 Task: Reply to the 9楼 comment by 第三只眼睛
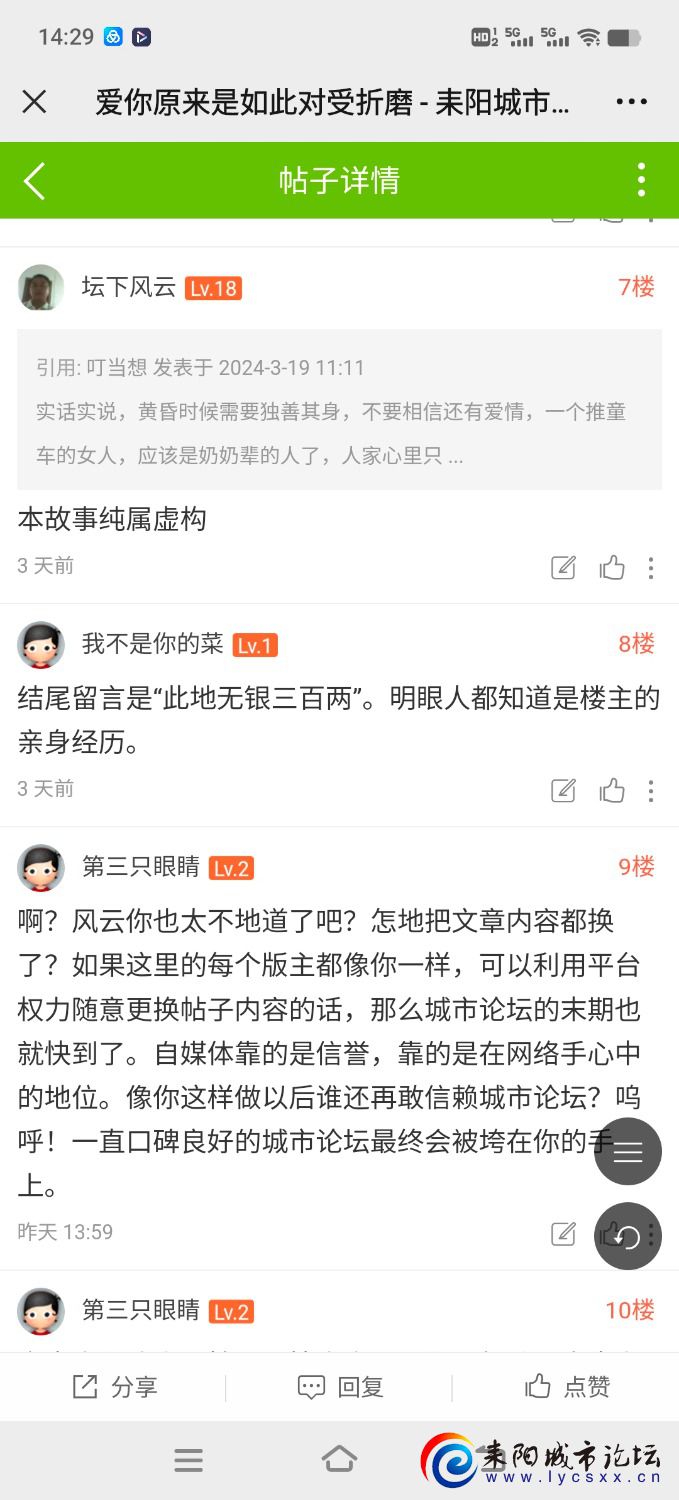[x=564, y=1233]
